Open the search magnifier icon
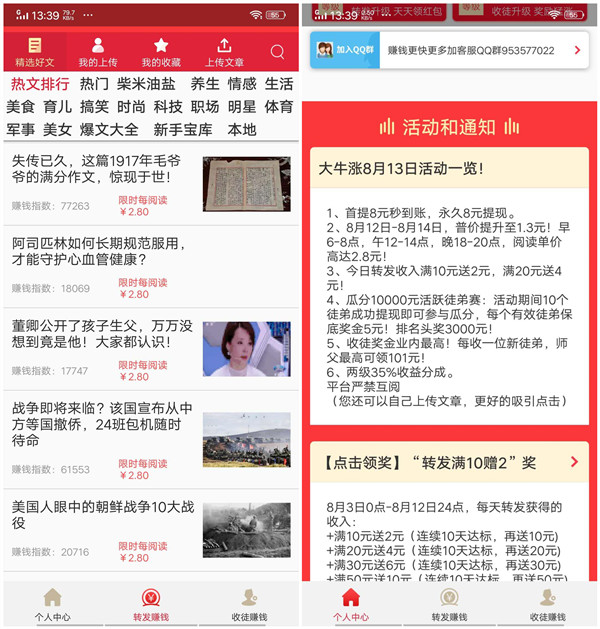This screenshot has width=600, height=629. pos(277,52)
